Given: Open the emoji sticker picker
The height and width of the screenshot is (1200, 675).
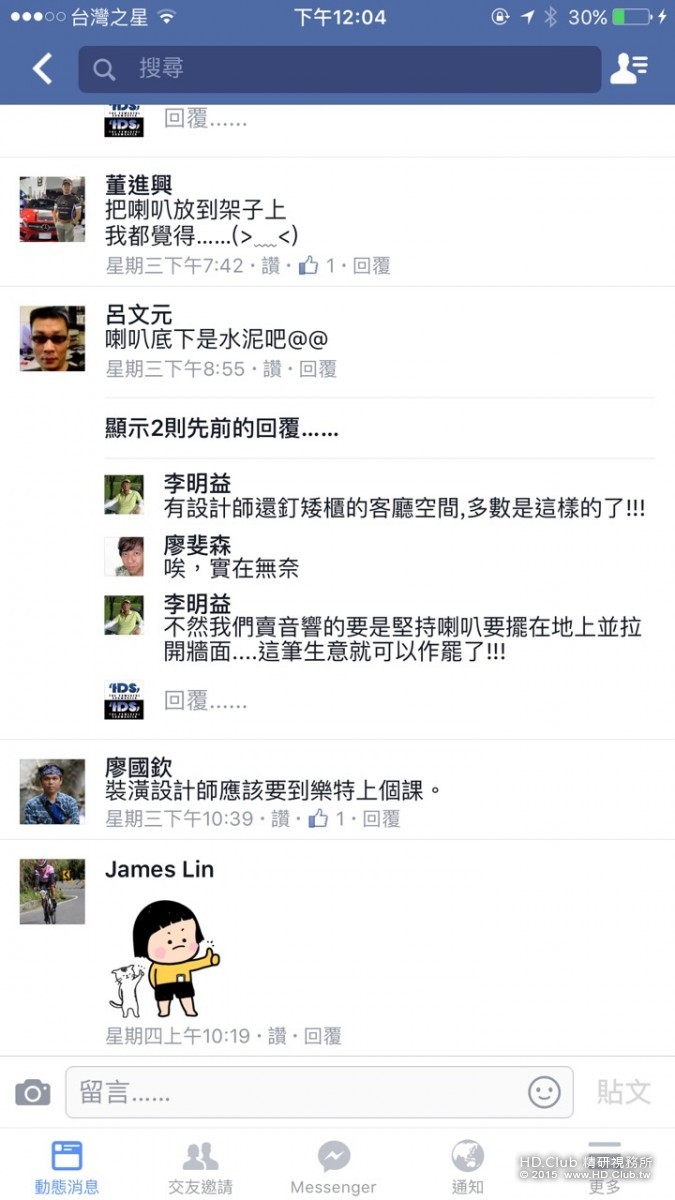Looking at the screenshot, I should click(544, 1092).
